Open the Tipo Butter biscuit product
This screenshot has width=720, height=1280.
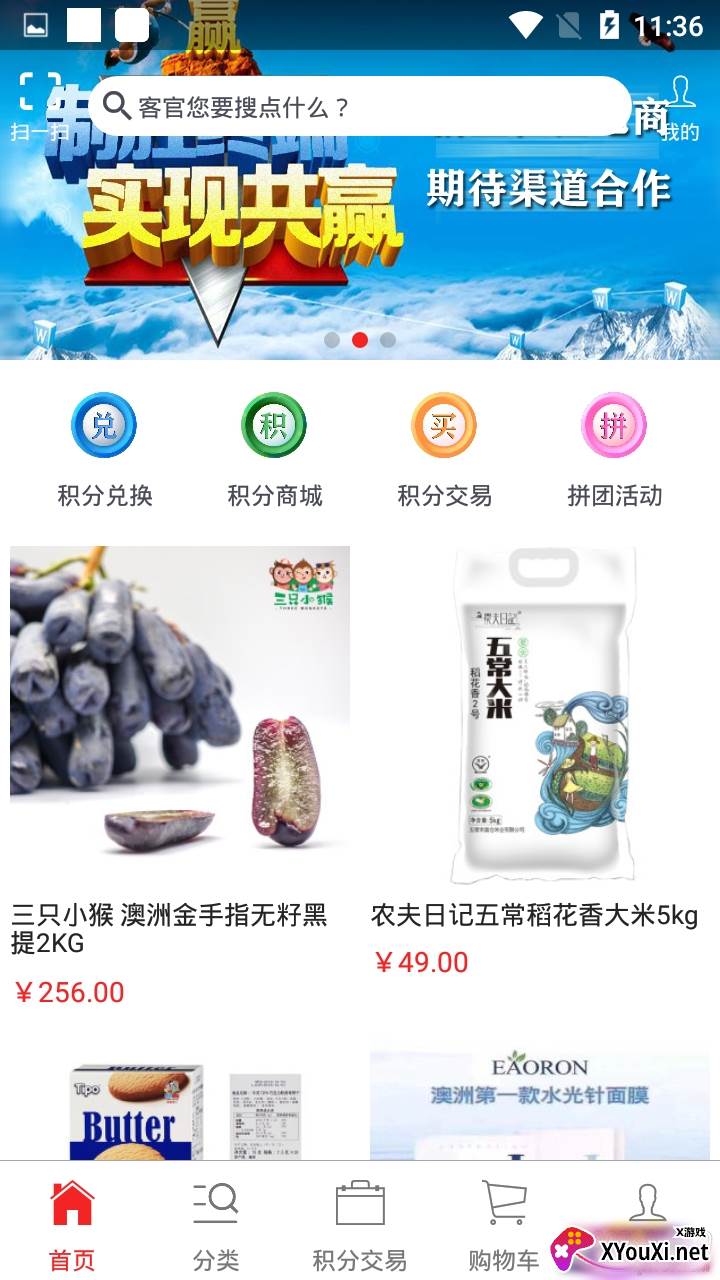(x=180, y=1110)
